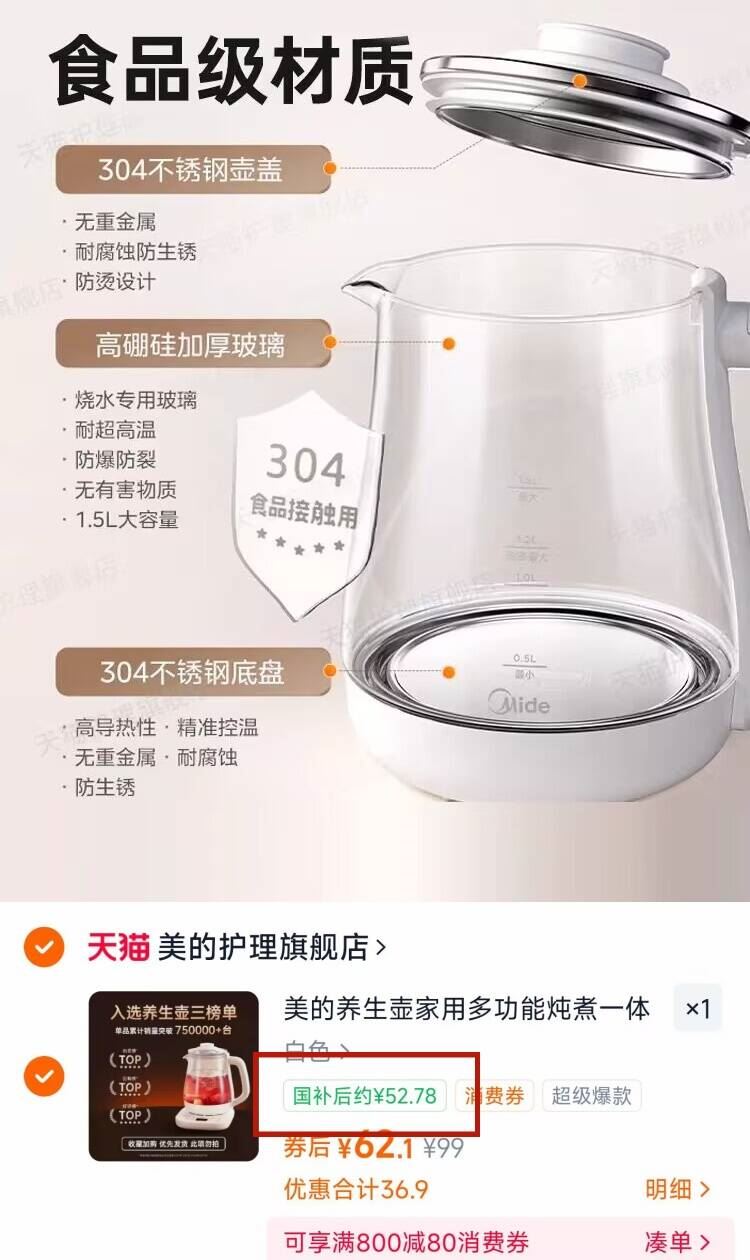
Task: Click the orange hotspot on glass body
Action: pyautogui.click(x=450, y=344)
